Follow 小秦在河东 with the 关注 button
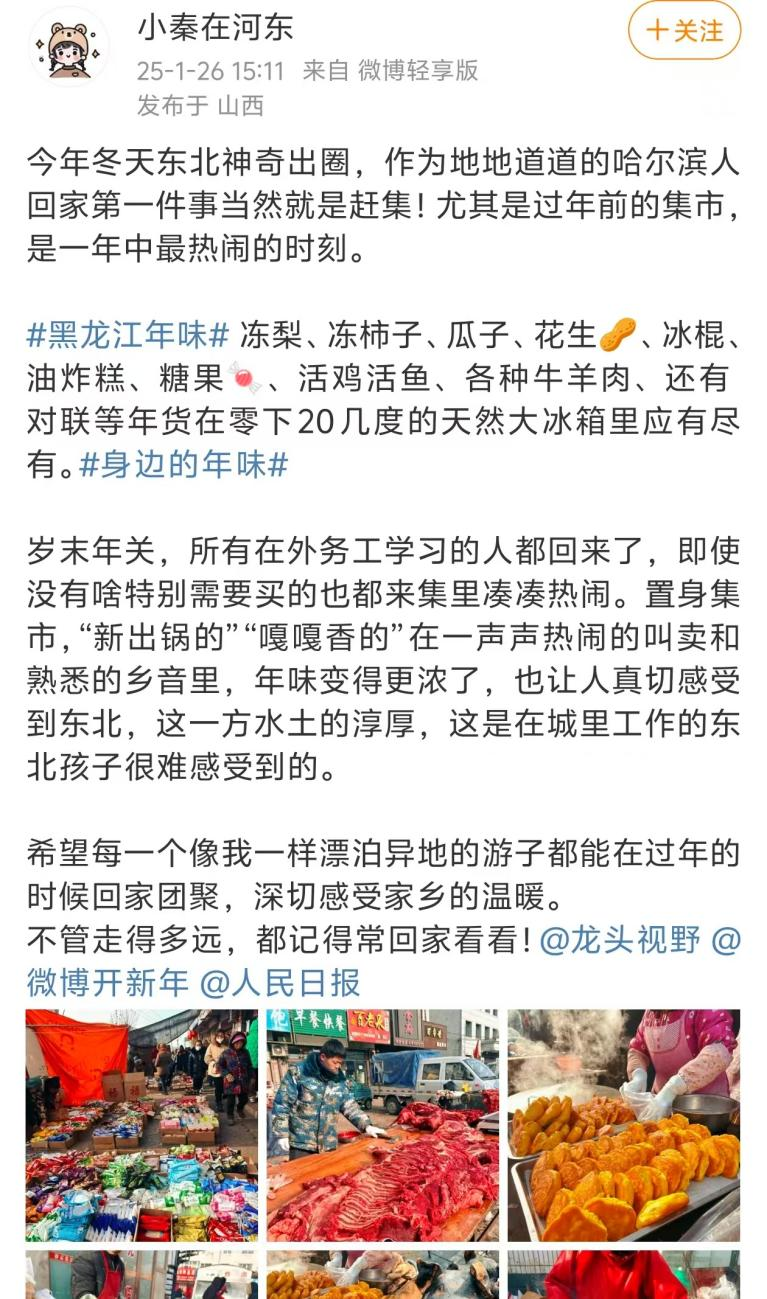The width and height of the screenshot is (767, 1299). click(x=684, y=31)
